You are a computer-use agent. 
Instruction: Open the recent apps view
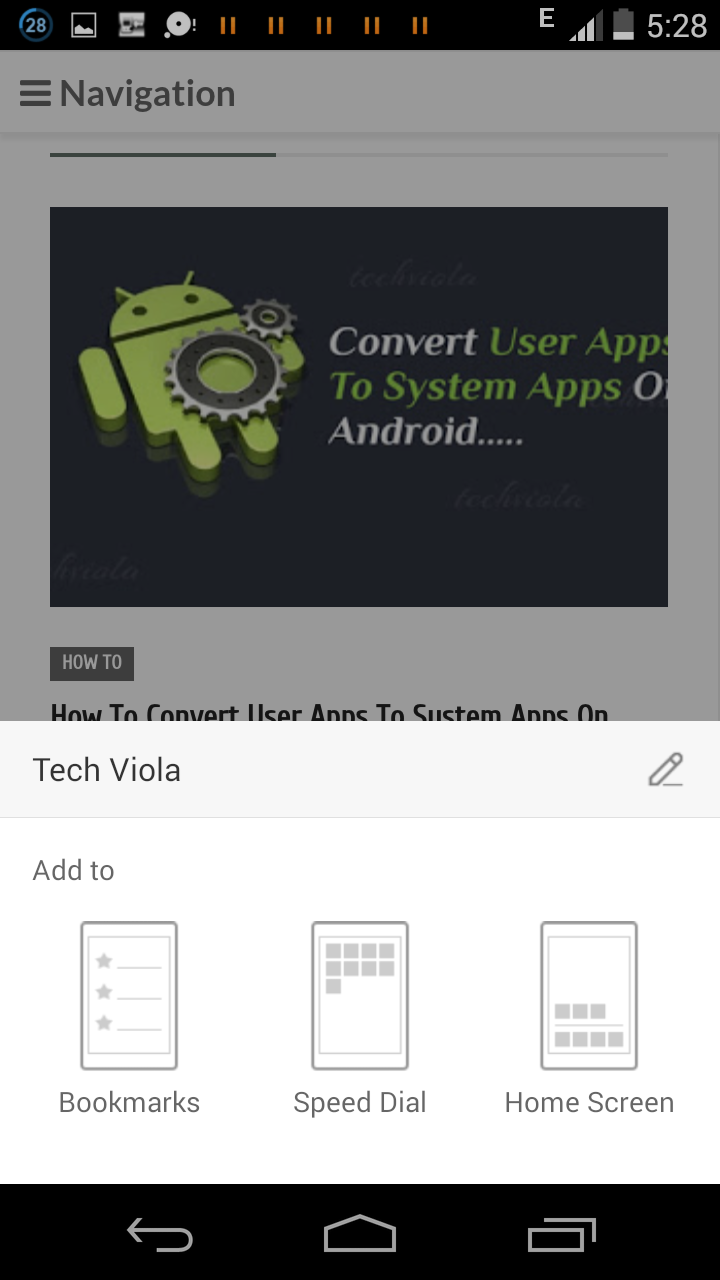pyautogui.click(x=561, y=1235)
